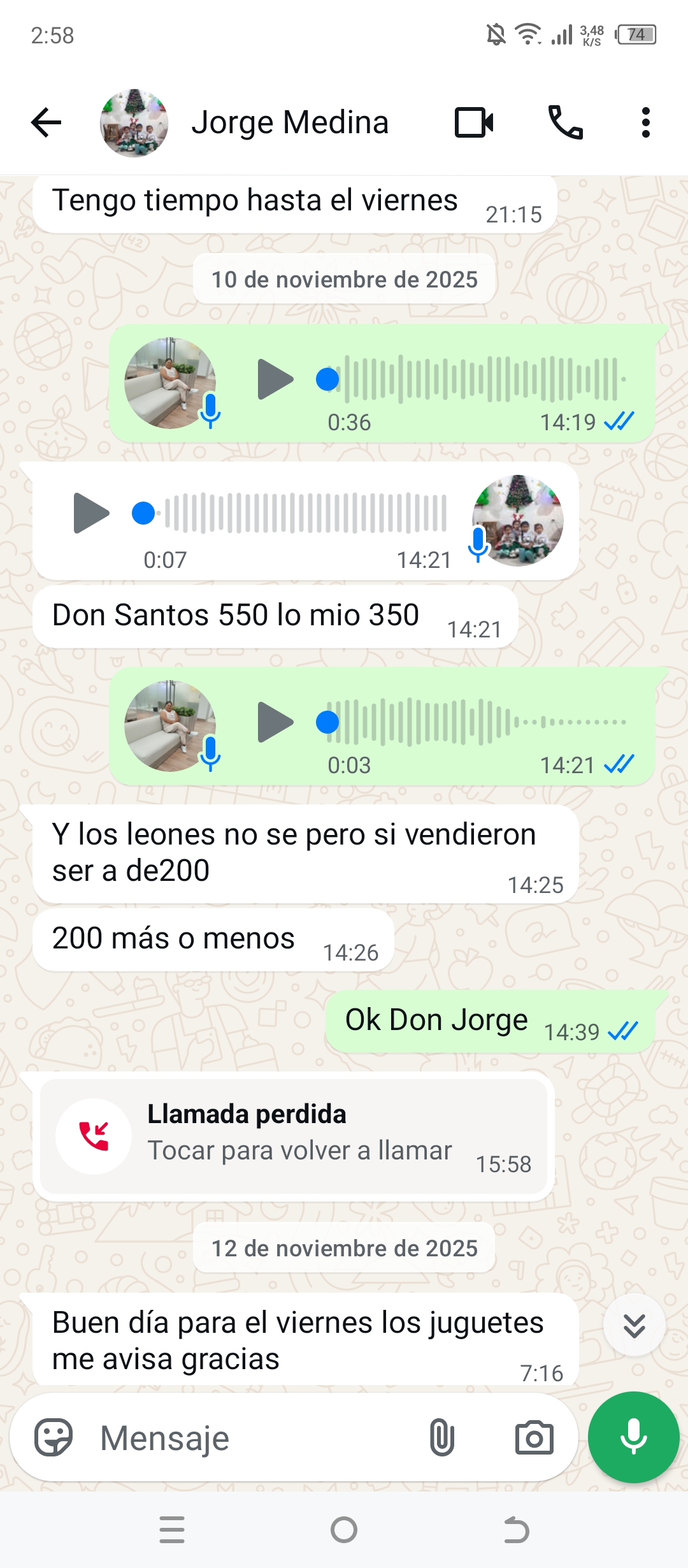Image resolution: width=688 pixels, height=1568 pixels.
Task: Play the 0:07 voice message
Action: coord(91,512)
